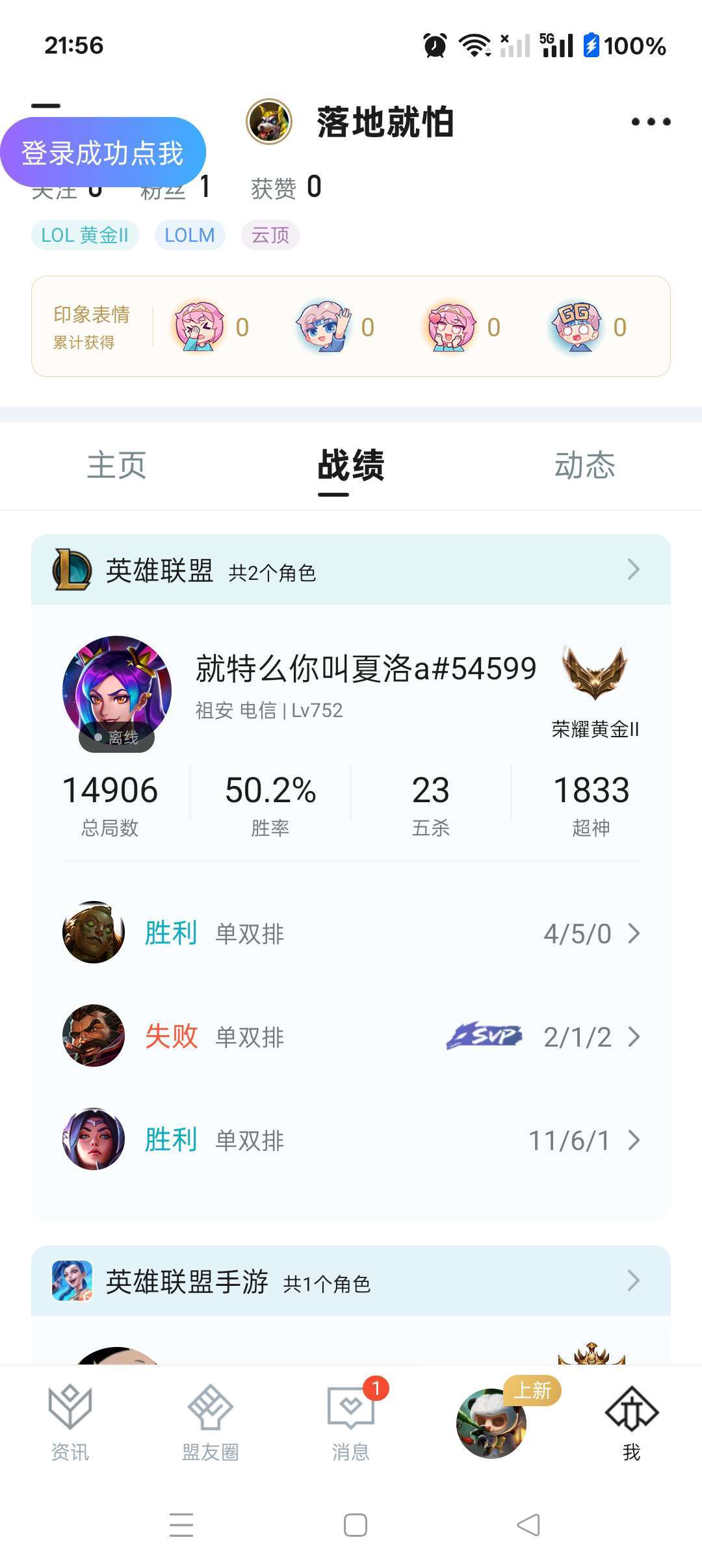The height and width of the screenshot is (1568, 702).
Task: Open the three-dot overflow menu
Action: [x=651, y=122]
